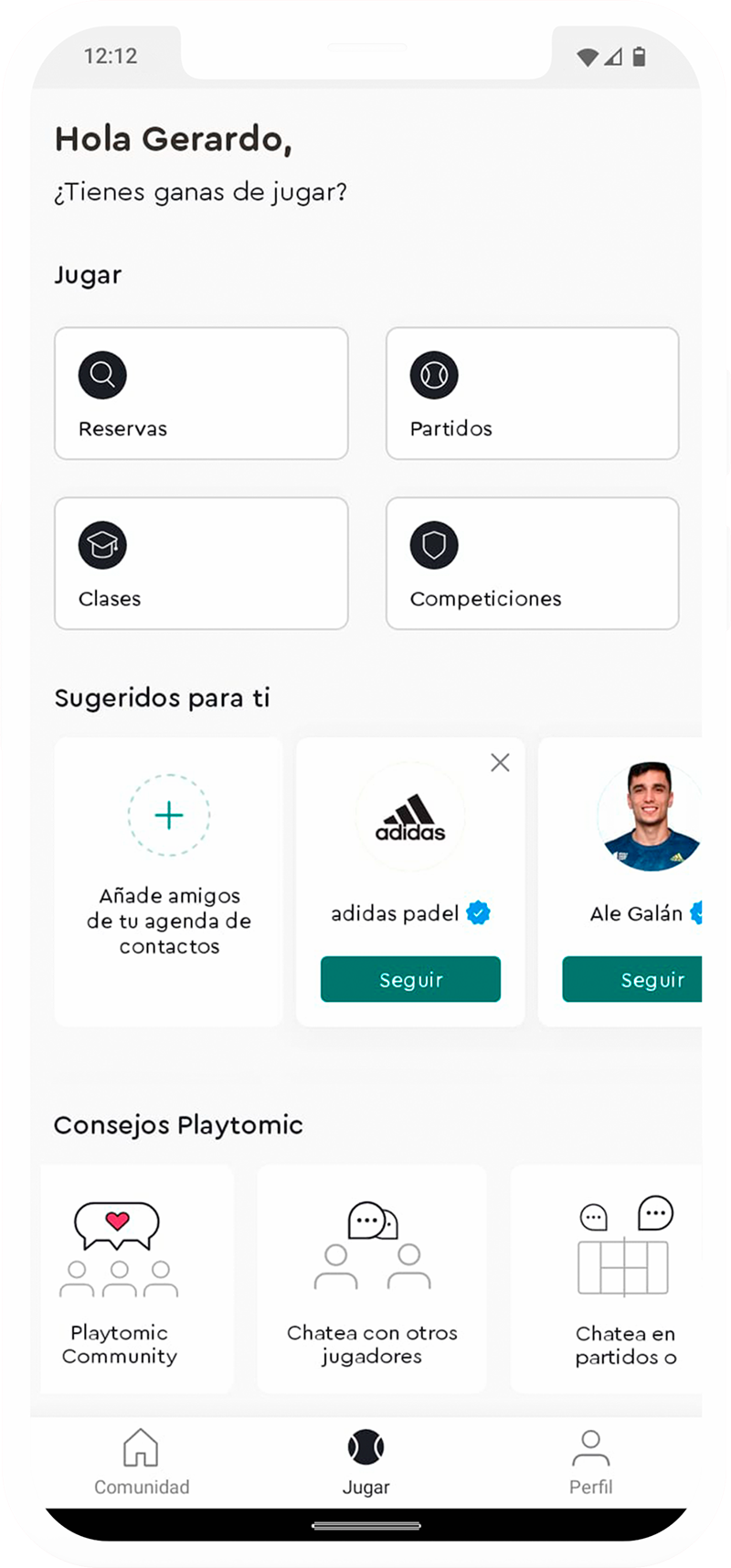The height and width of the screenshot is (1568, 731).
Task: Open the Partidos card
Action: (x=532, y=393)
